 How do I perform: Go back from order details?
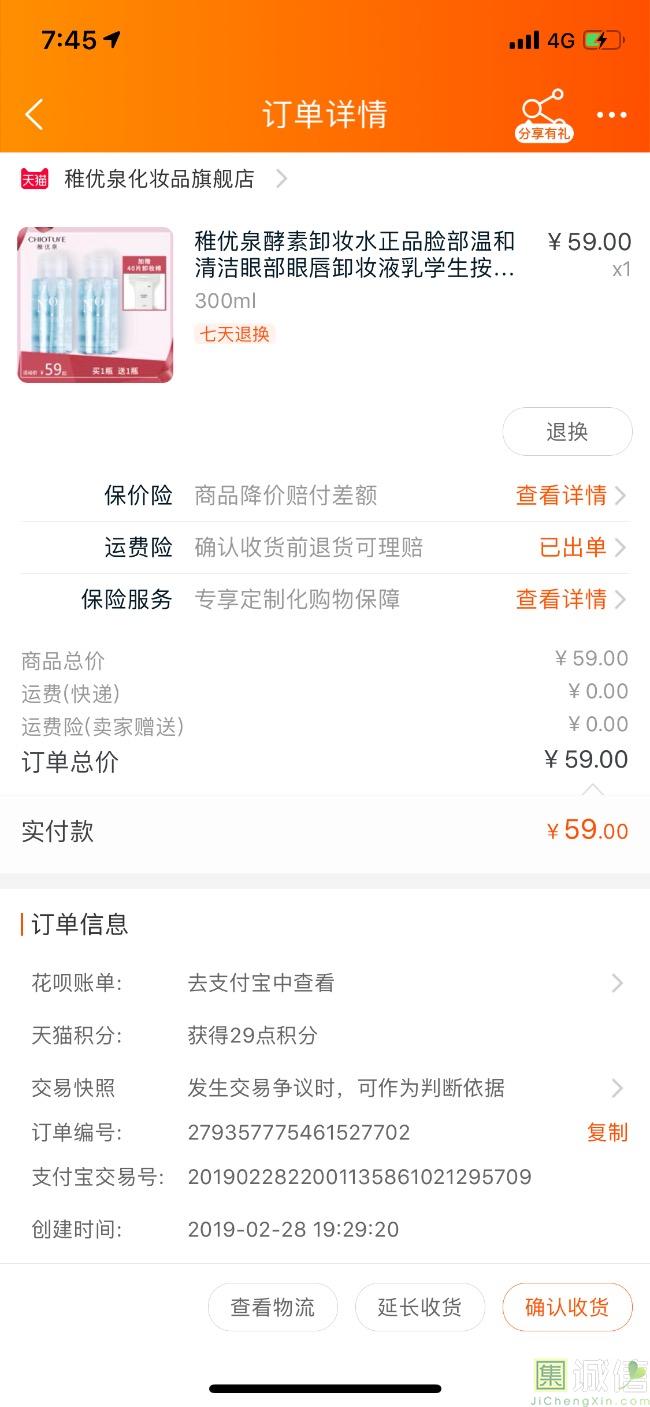tap(34, 115)
